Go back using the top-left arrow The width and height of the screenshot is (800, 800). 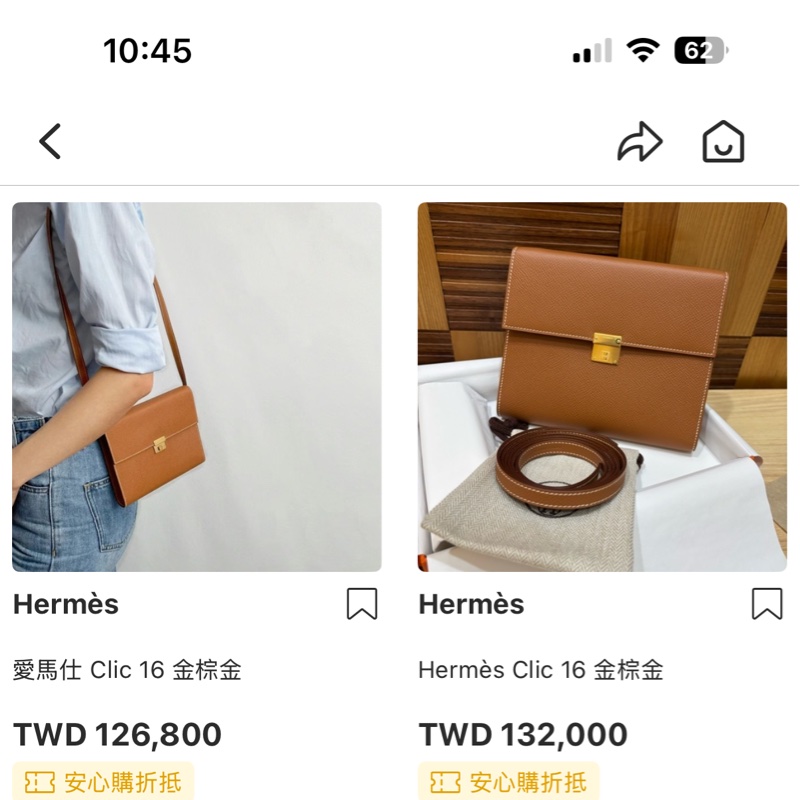[50, 142]
